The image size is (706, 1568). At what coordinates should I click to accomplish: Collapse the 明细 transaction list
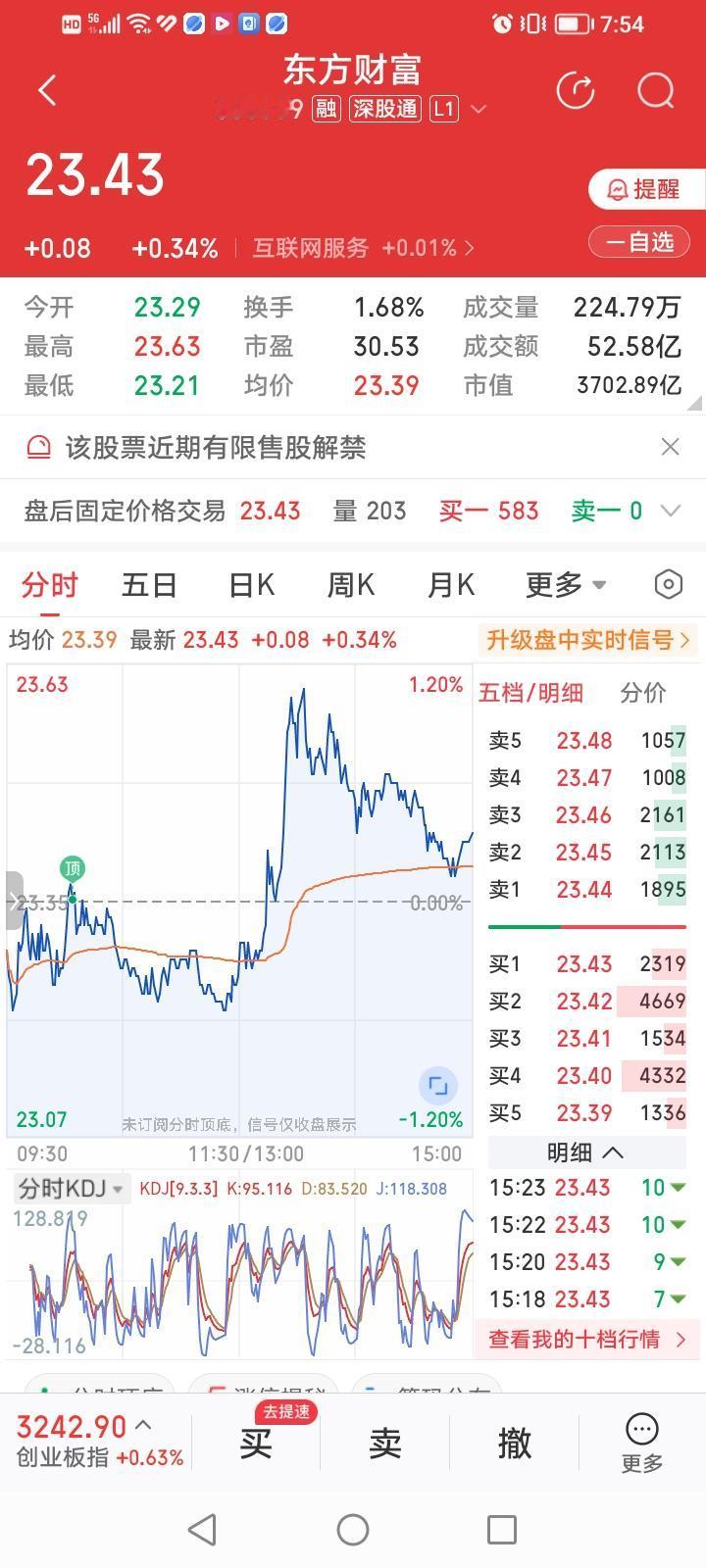[x=586, y=1152]
